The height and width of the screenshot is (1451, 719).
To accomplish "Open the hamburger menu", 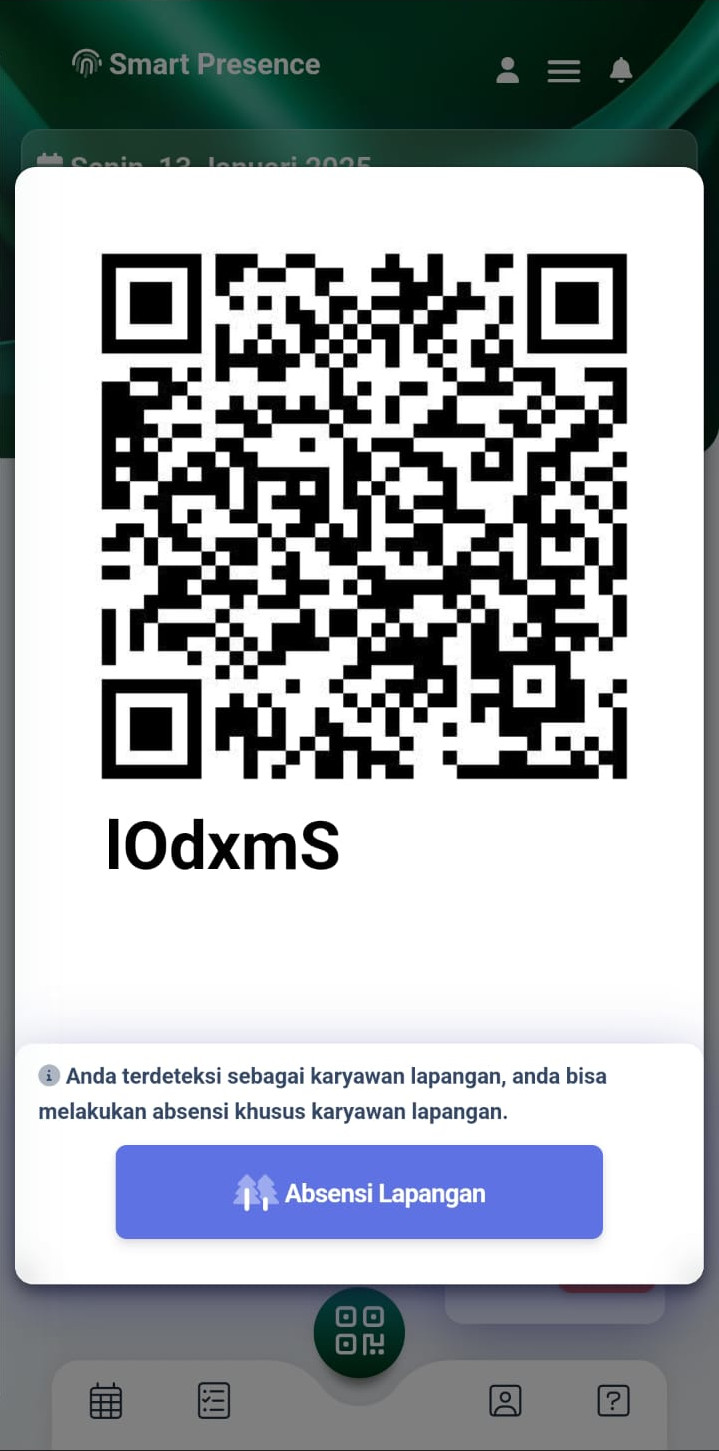I will [564, 71].
